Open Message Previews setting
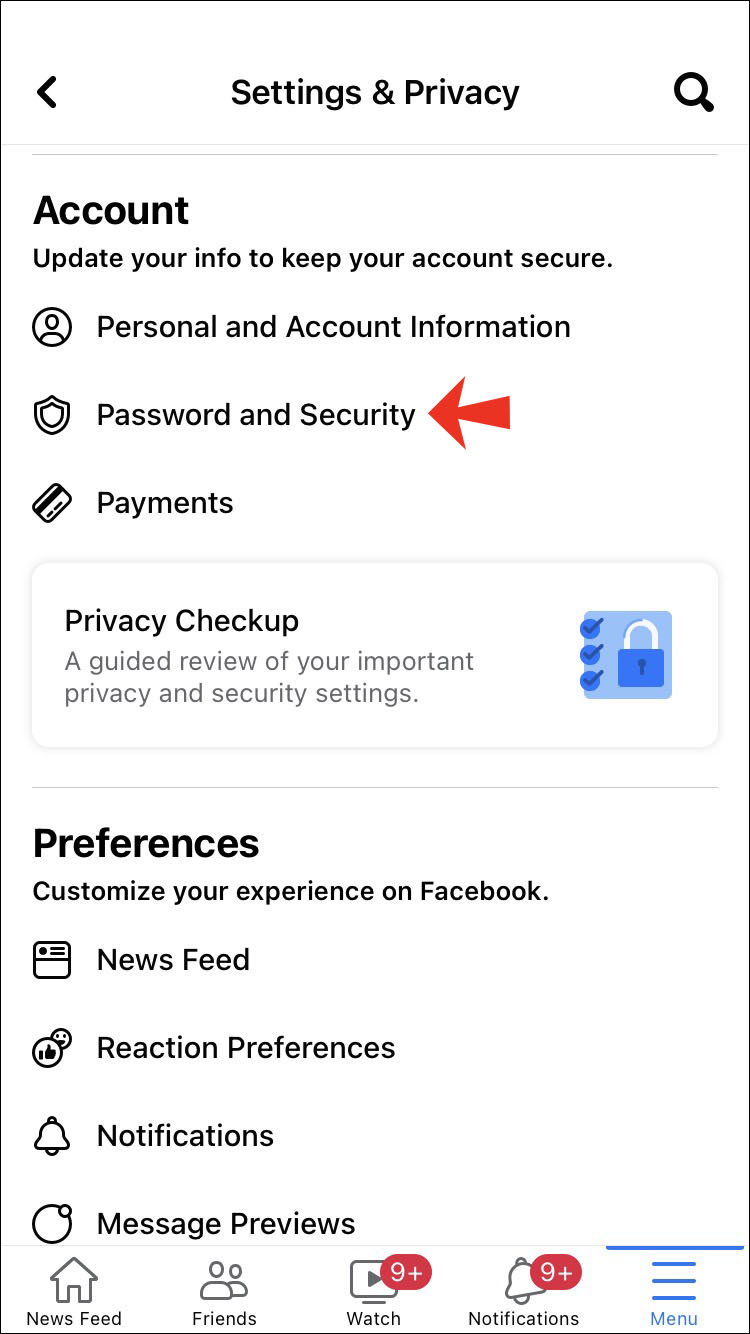The image size is (750, 1334). click(226, 1223)
